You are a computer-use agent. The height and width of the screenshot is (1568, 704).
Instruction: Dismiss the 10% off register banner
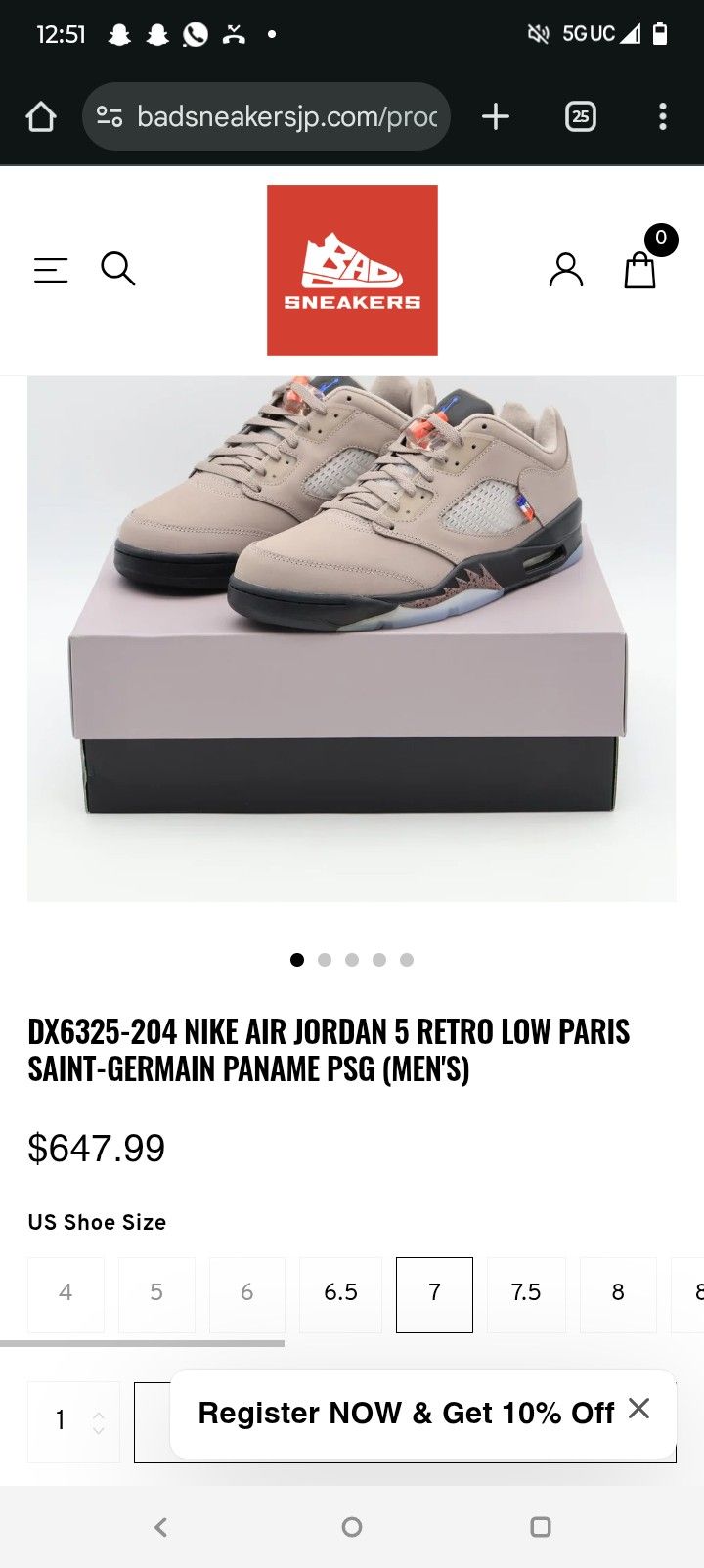[638, 1408]
